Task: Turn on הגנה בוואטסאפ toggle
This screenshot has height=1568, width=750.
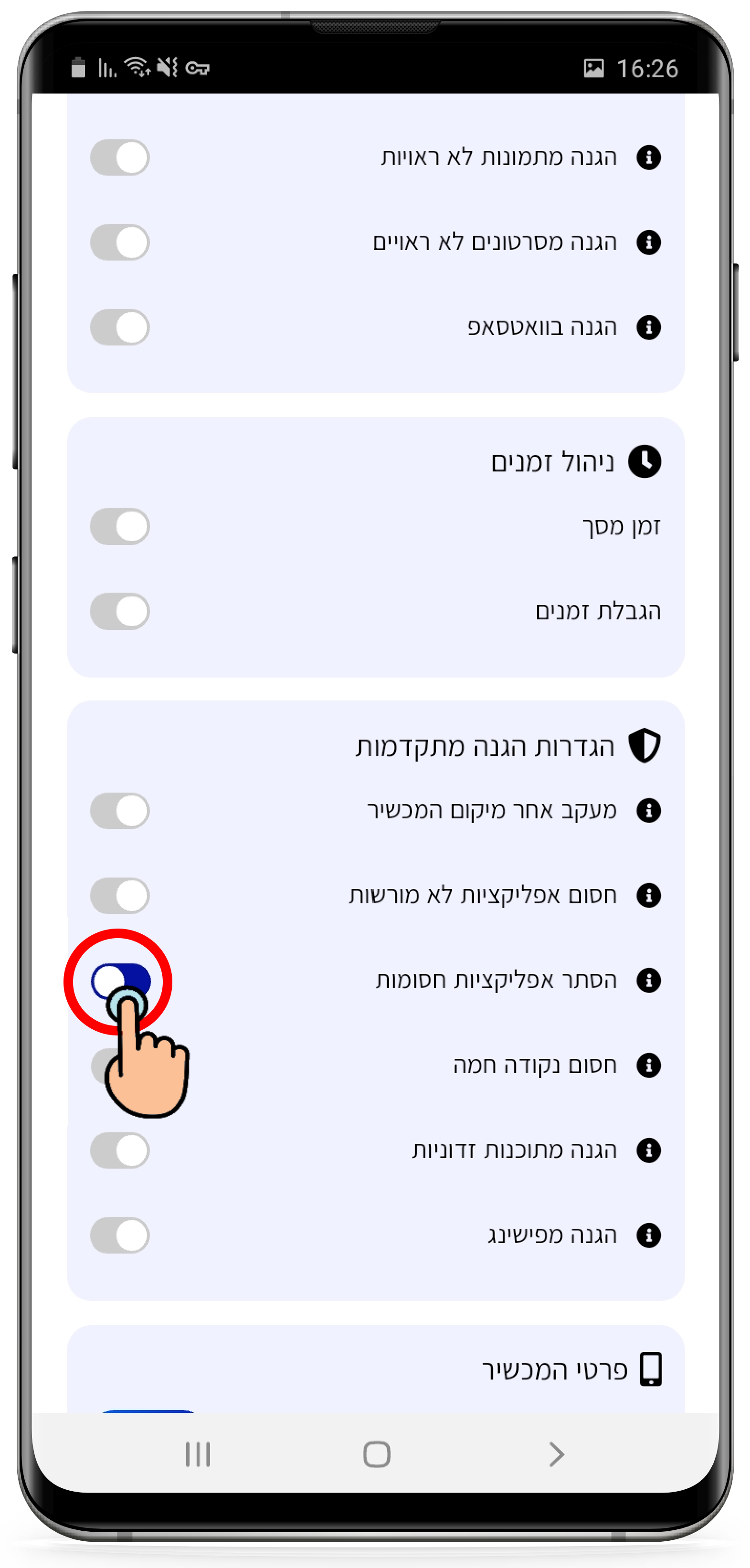Action: pyautogui.click(x=120, y=327)
